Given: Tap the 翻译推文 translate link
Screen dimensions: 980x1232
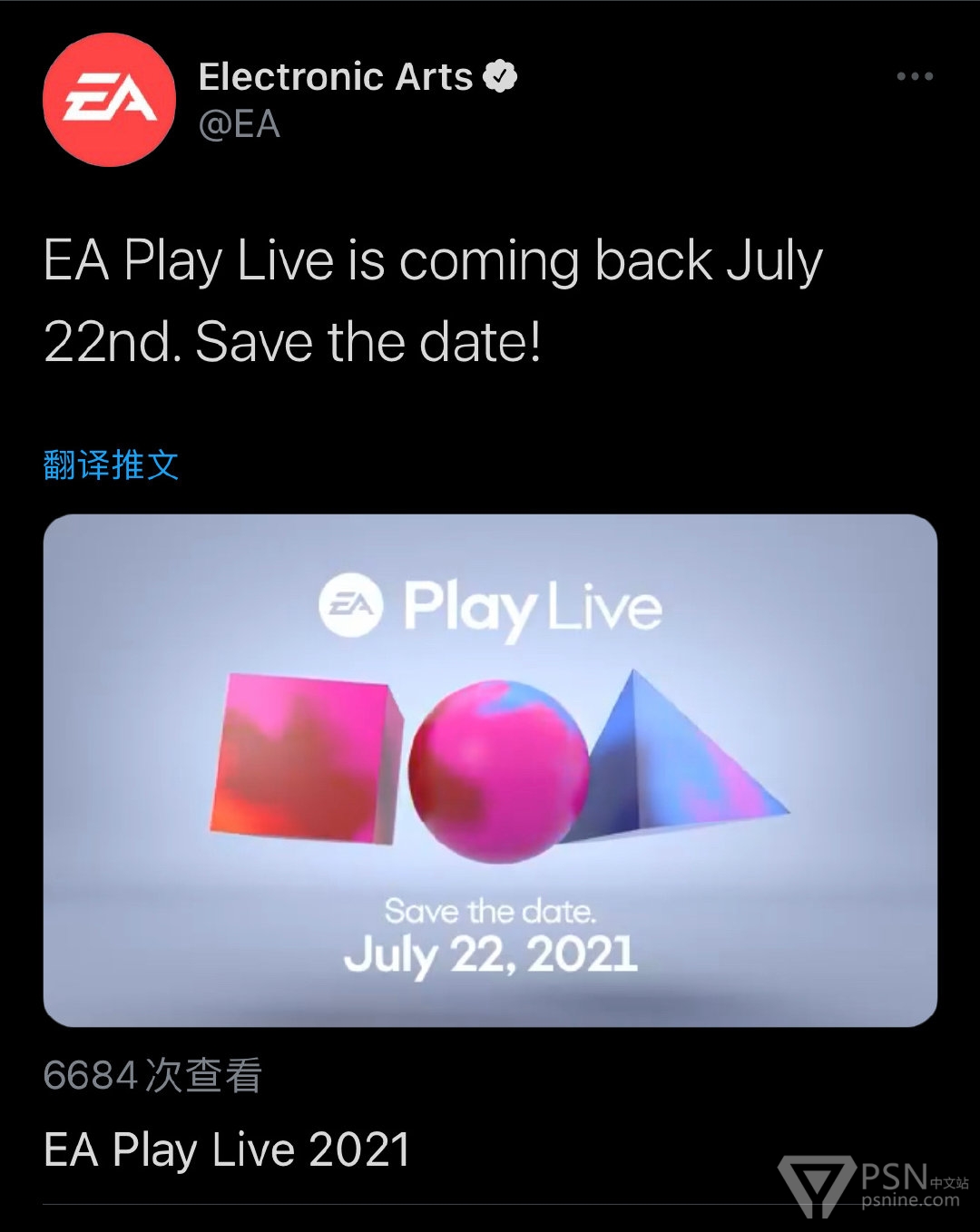Looking at the screenshot, I should tap(111, 465).
